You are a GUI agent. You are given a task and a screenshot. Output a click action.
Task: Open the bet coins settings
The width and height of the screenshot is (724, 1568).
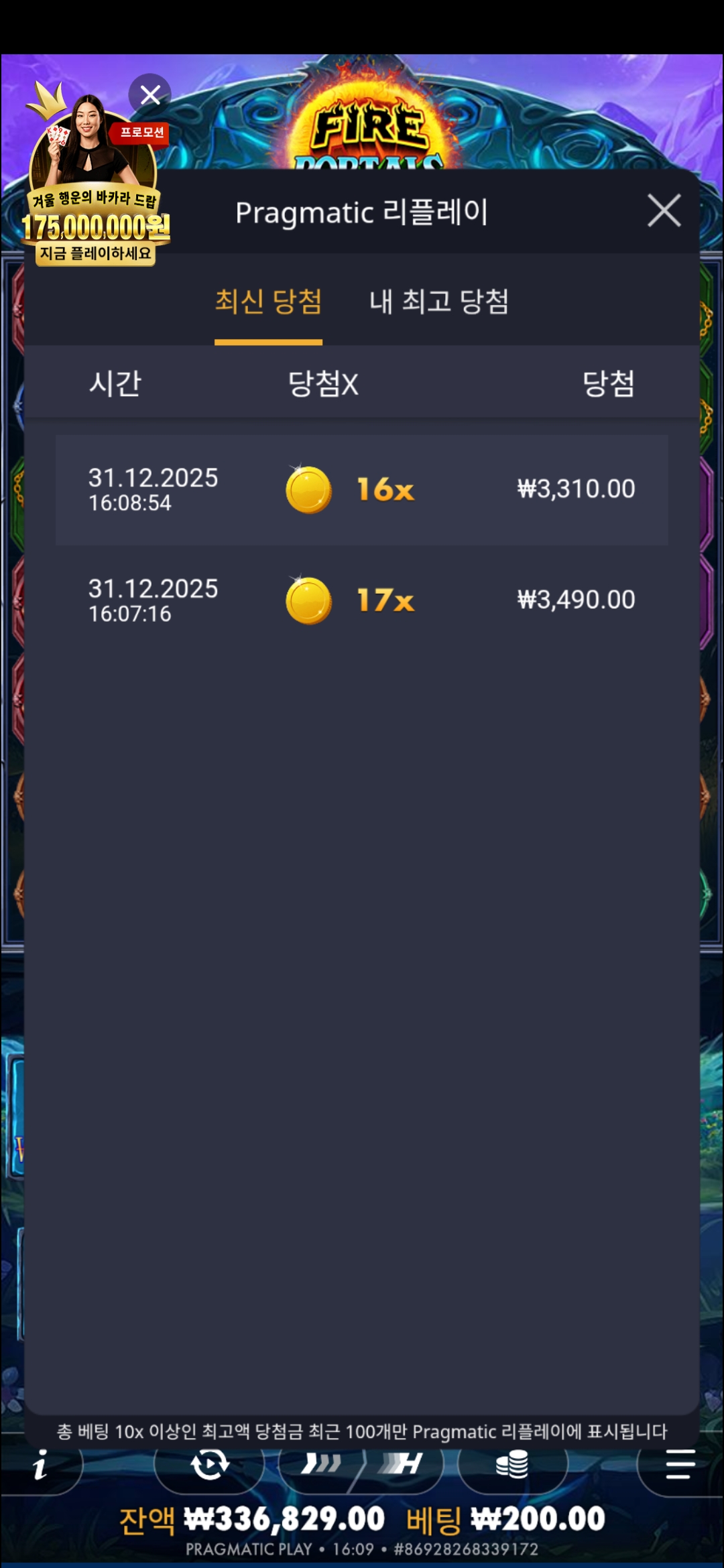click(x=512, y=1465)
